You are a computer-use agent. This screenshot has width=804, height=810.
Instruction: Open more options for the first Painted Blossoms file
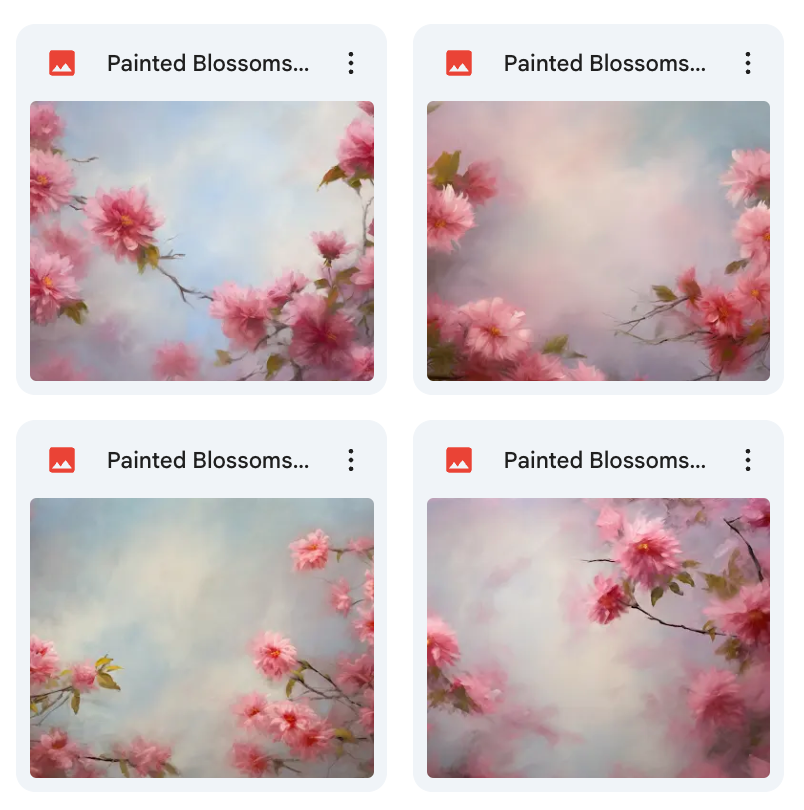[350, 64]
